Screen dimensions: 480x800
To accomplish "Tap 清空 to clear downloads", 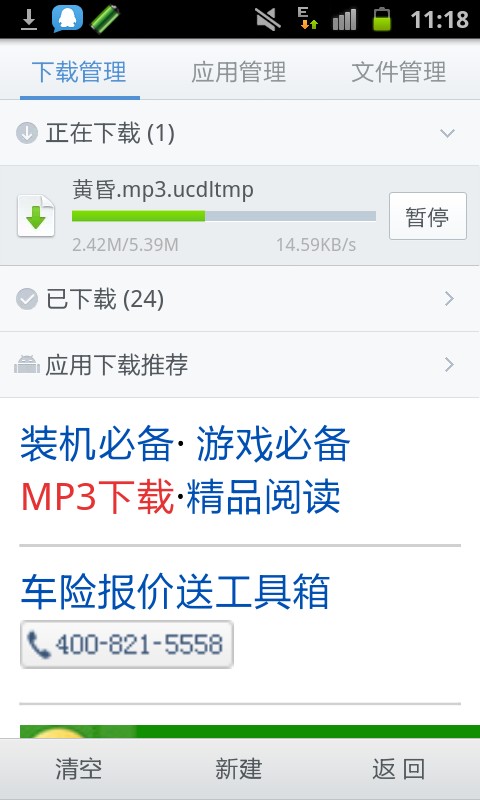I will click(x=79, y=768).
